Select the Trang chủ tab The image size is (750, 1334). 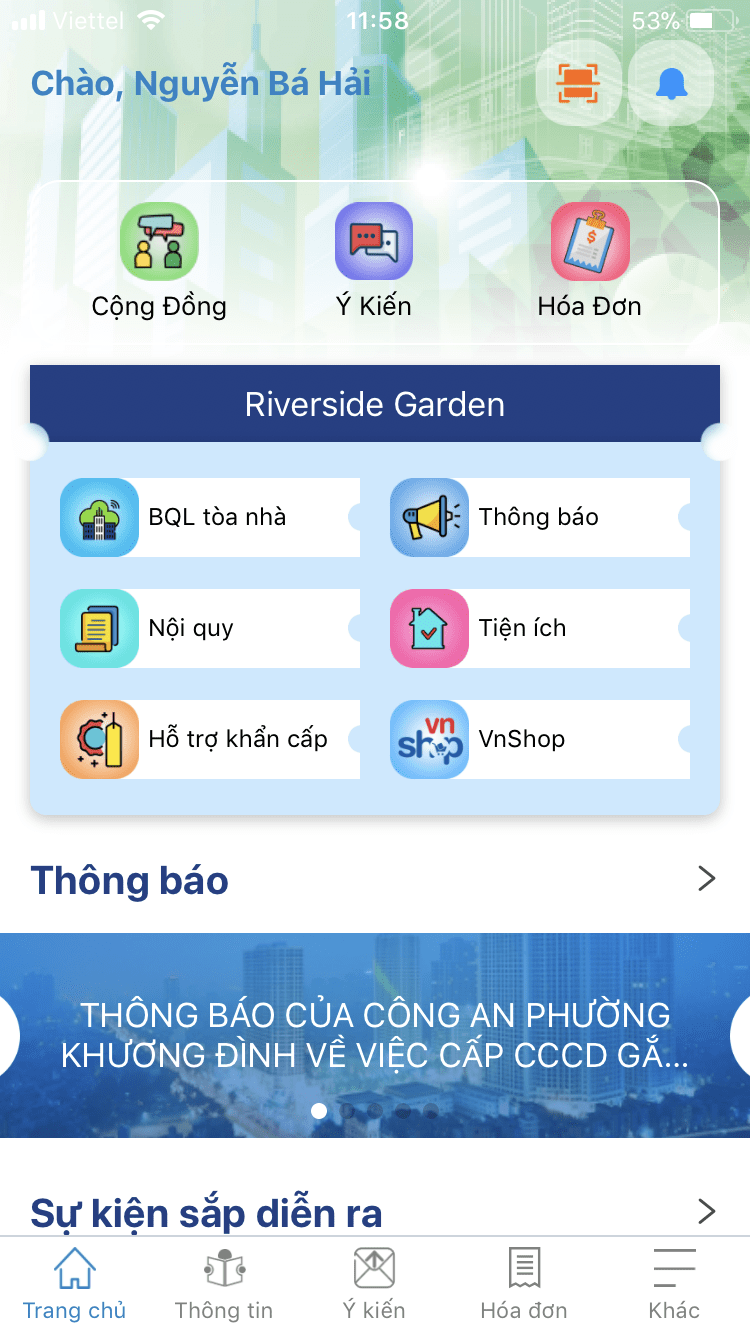[75, 1285]
